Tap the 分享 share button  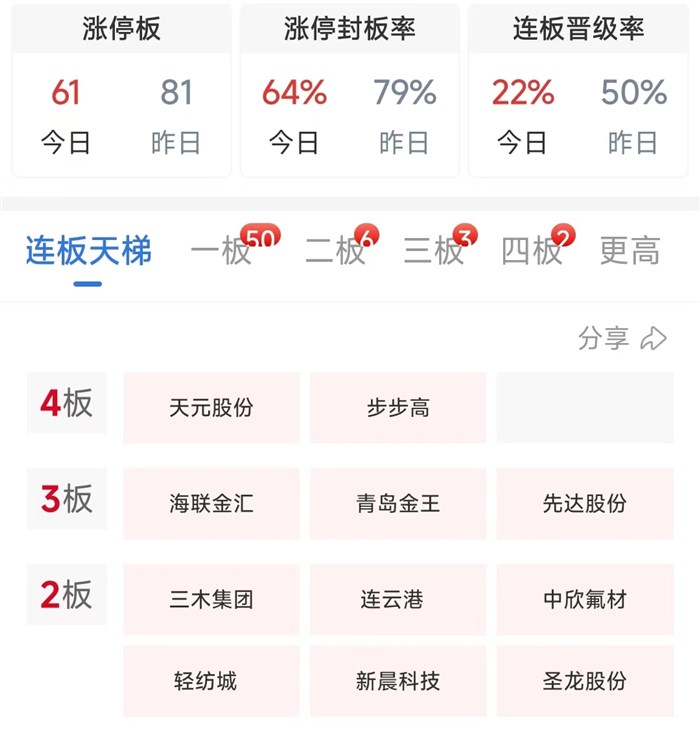pos(622,339)
